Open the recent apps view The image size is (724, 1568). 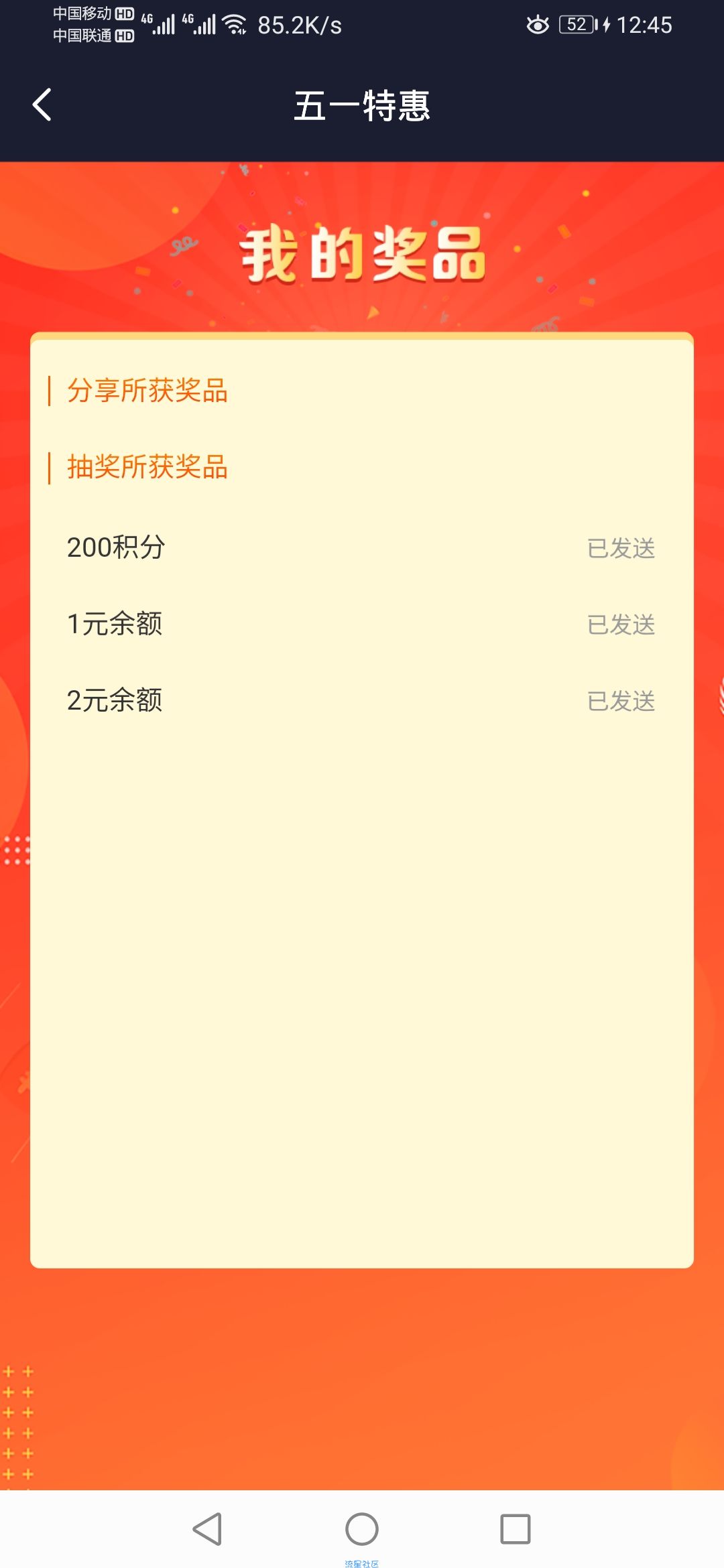516,1530
